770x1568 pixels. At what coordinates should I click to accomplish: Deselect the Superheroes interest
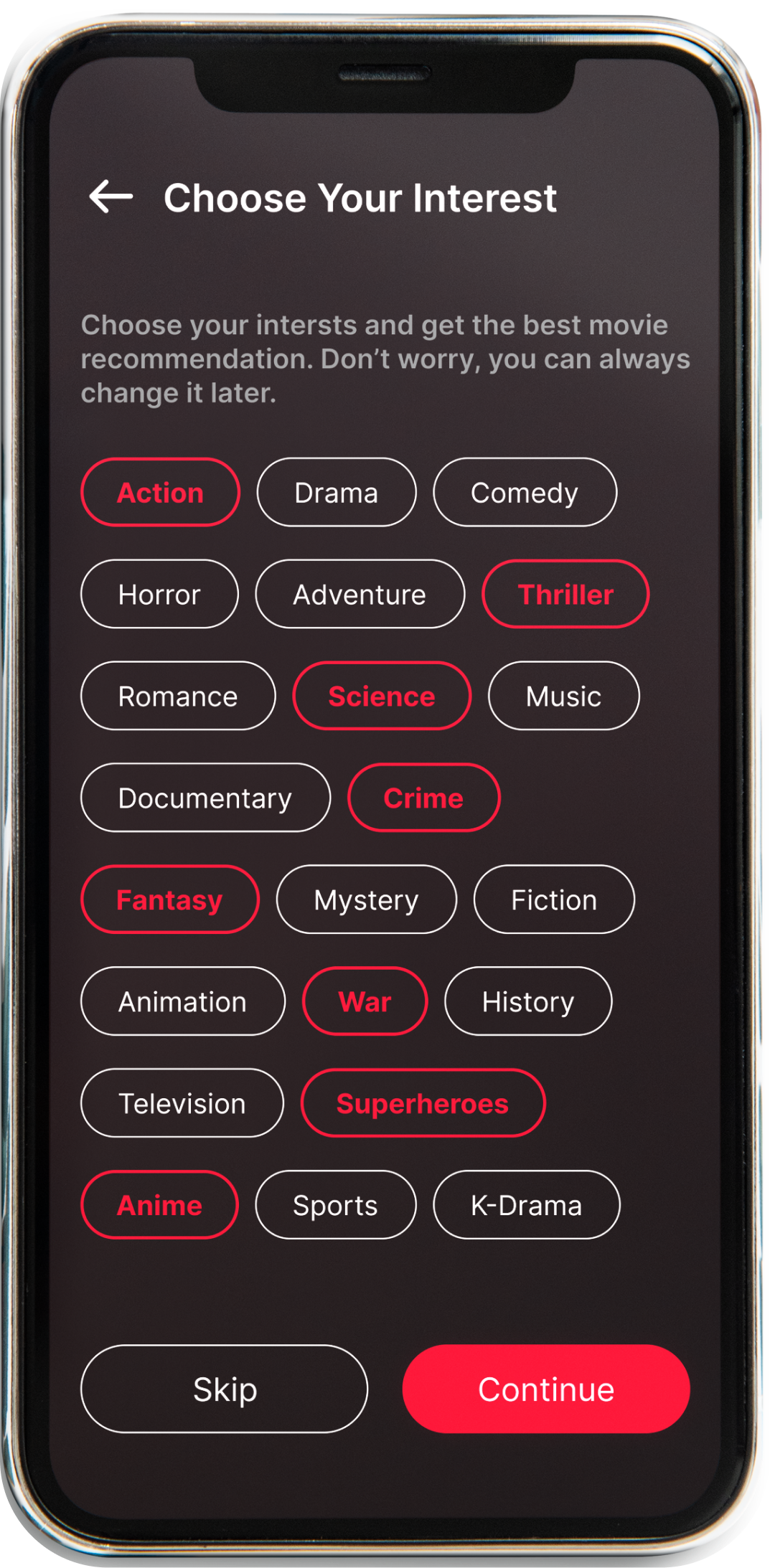click(x=423, y=1103)
